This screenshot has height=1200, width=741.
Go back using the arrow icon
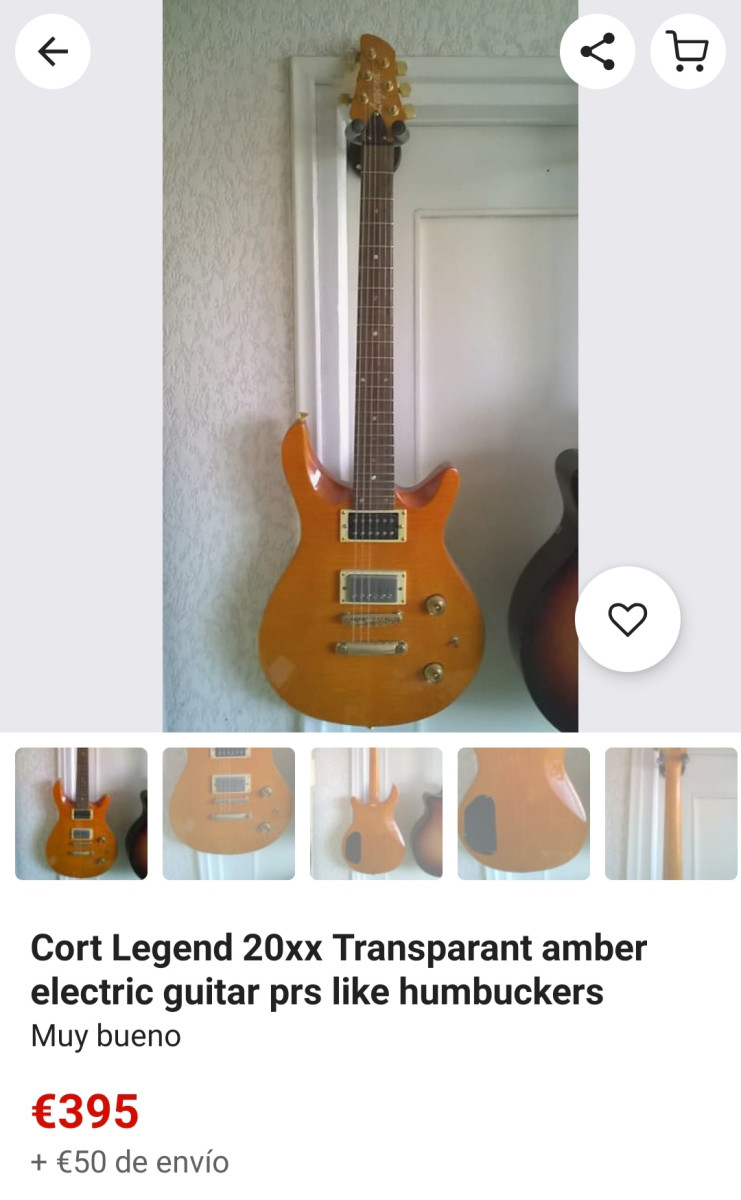coord(53,51)
